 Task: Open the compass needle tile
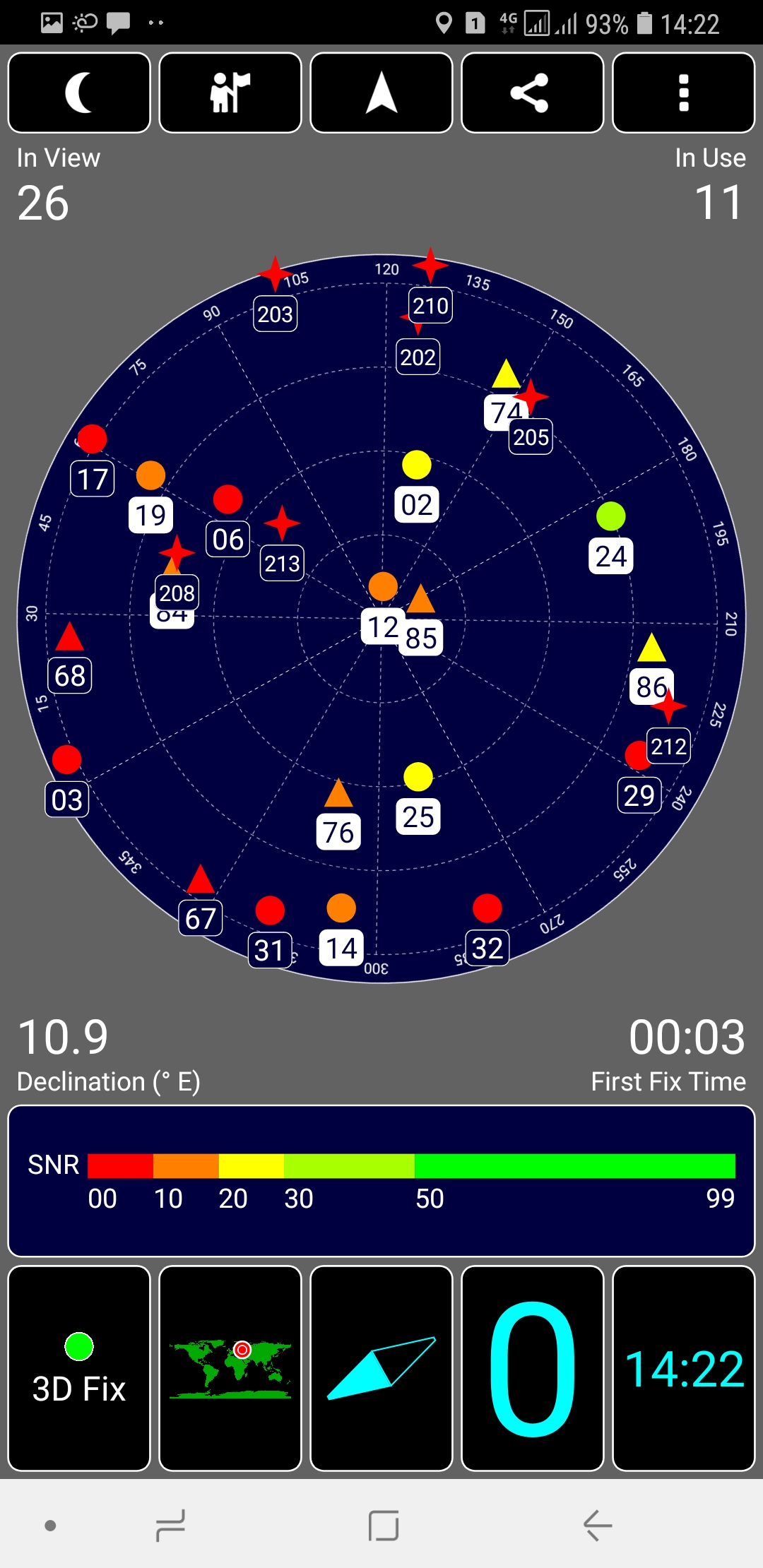click(x=381, y=1368)
